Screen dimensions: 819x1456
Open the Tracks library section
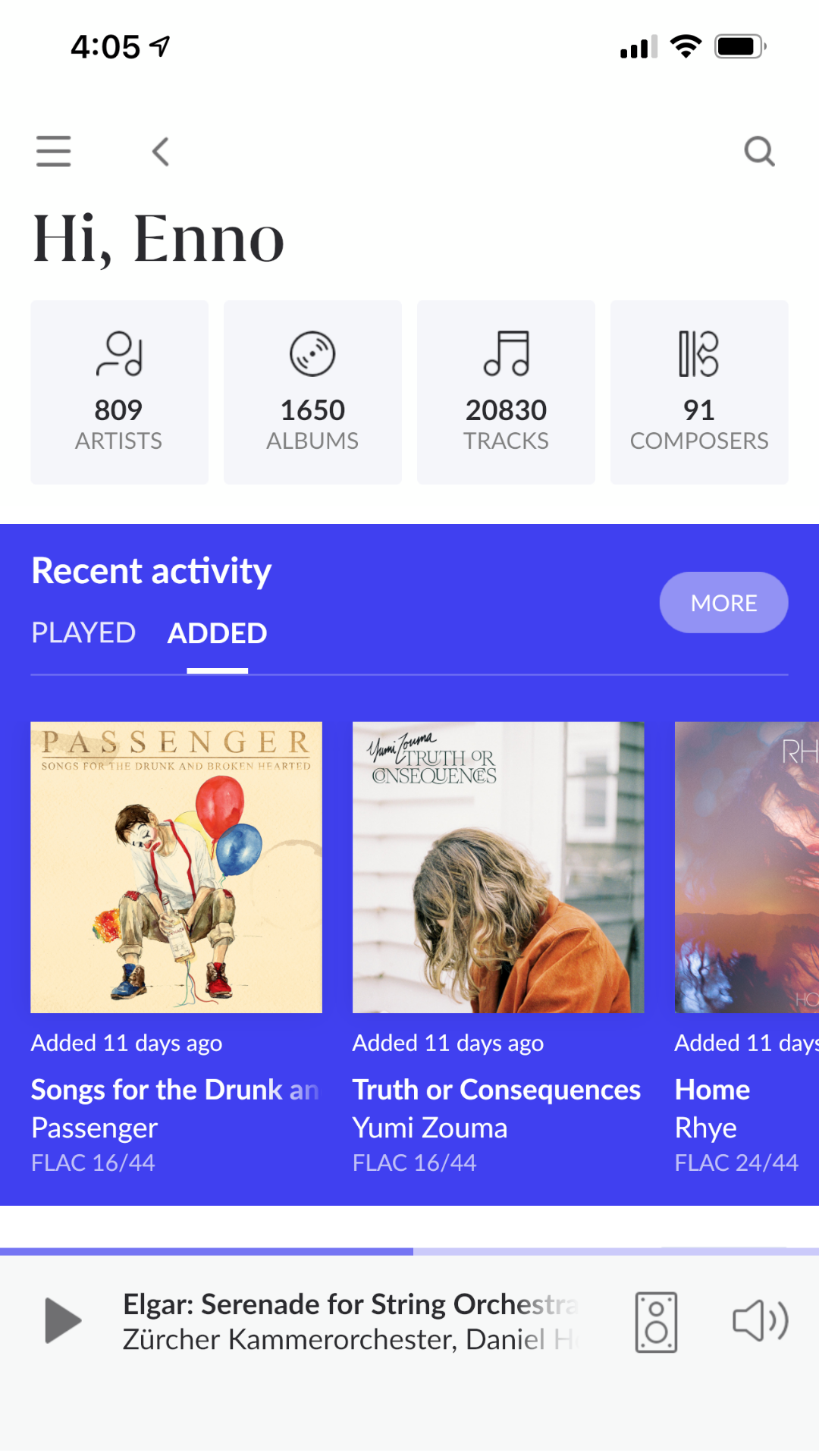(x=506, y=391)
